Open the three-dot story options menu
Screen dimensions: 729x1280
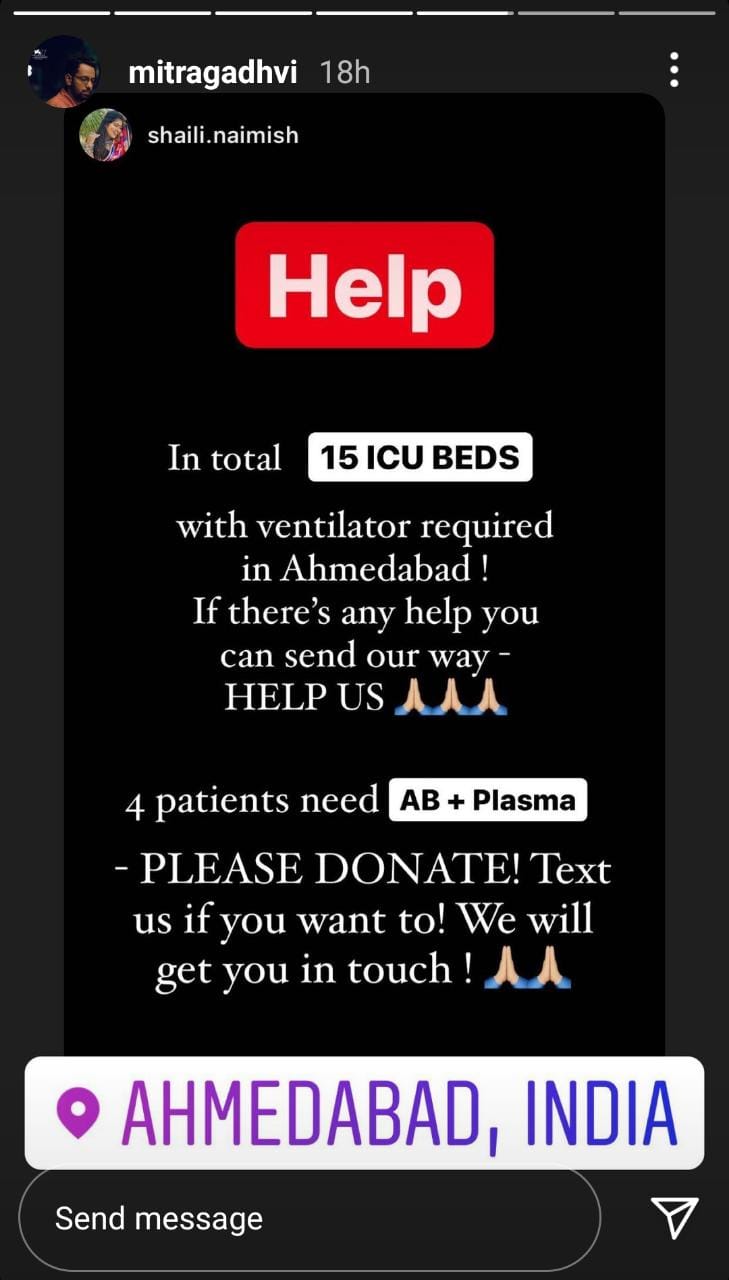[x=674, y=70]
